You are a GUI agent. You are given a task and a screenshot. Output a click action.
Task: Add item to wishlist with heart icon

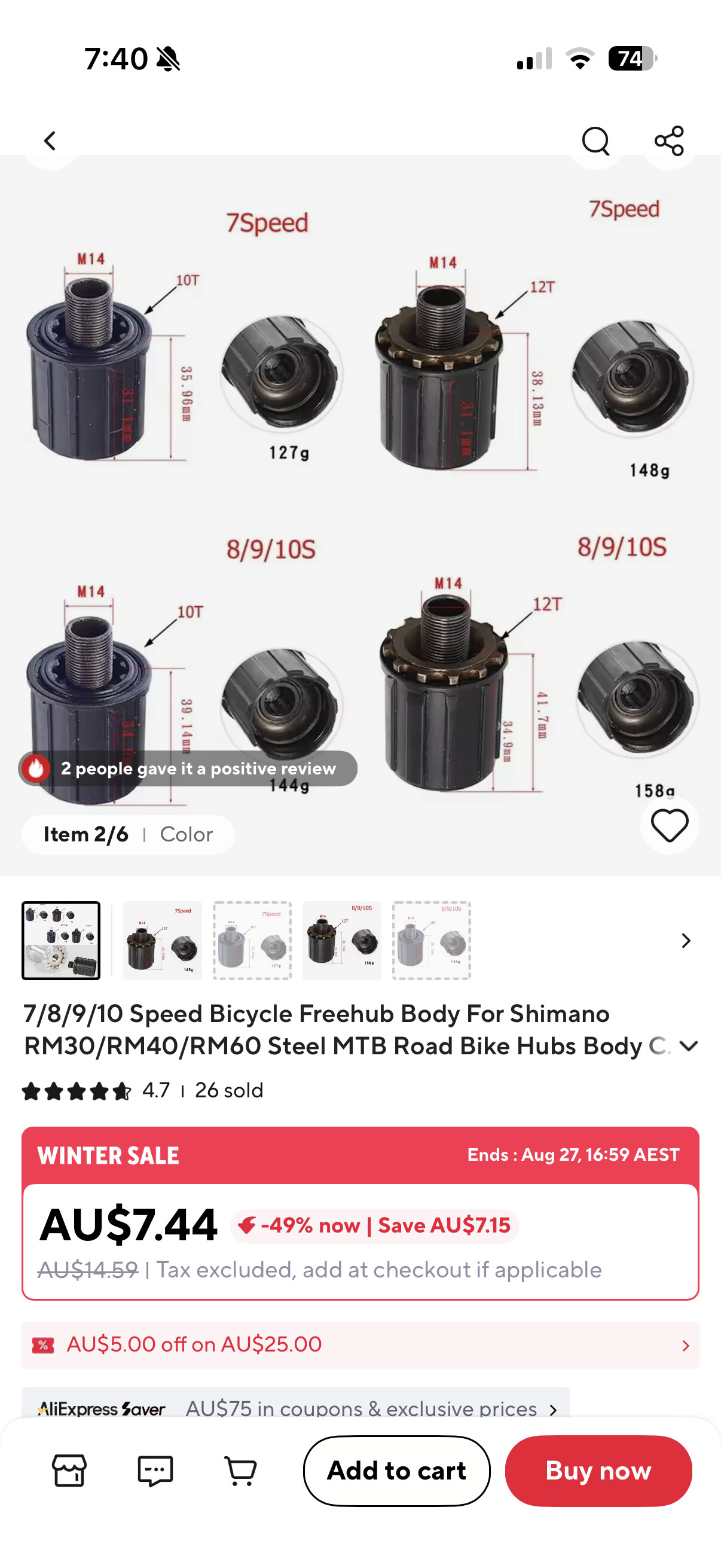click(669, 825)
